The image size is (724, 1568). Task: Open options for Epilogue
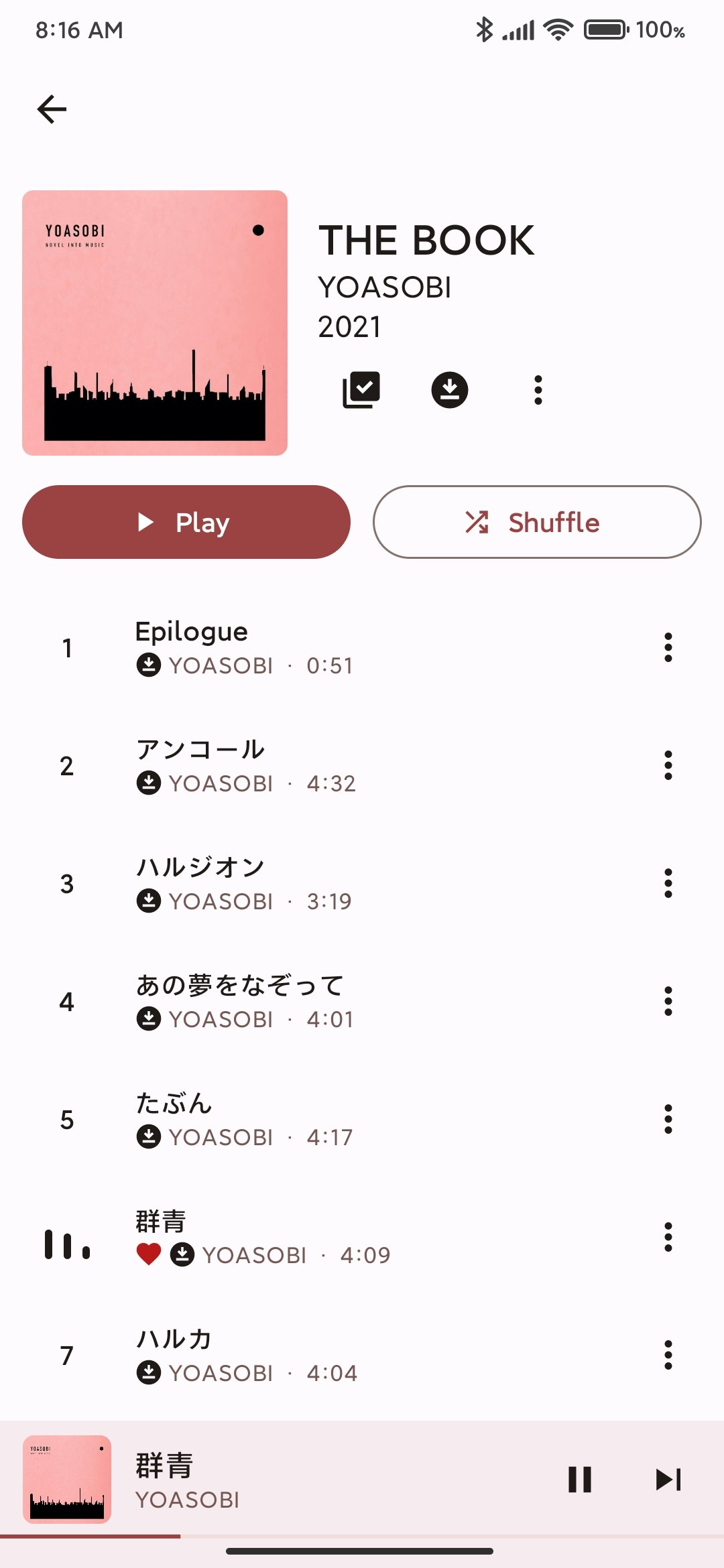point(668,648)
